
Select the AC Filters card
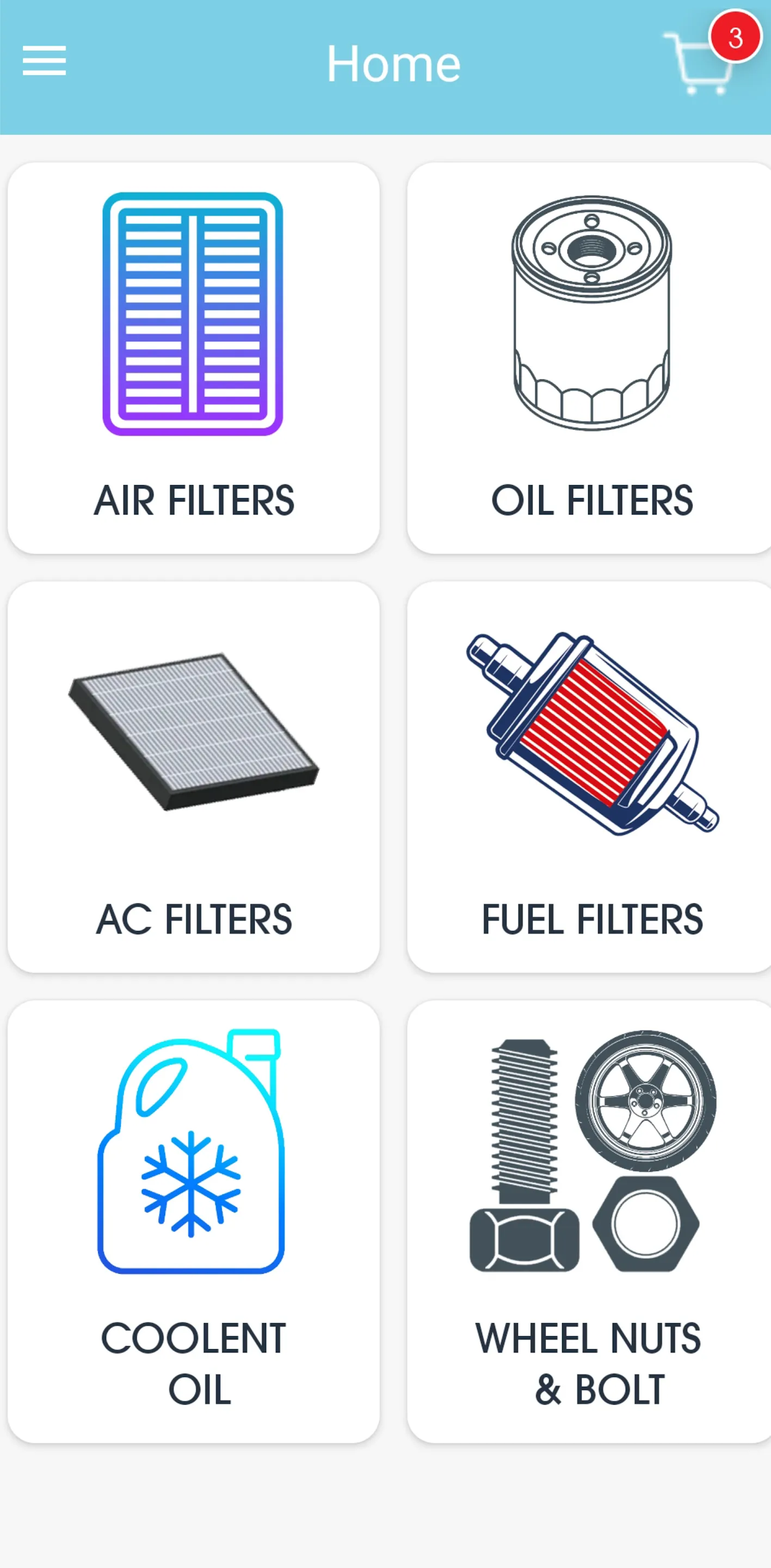click(x=194, y=777)
